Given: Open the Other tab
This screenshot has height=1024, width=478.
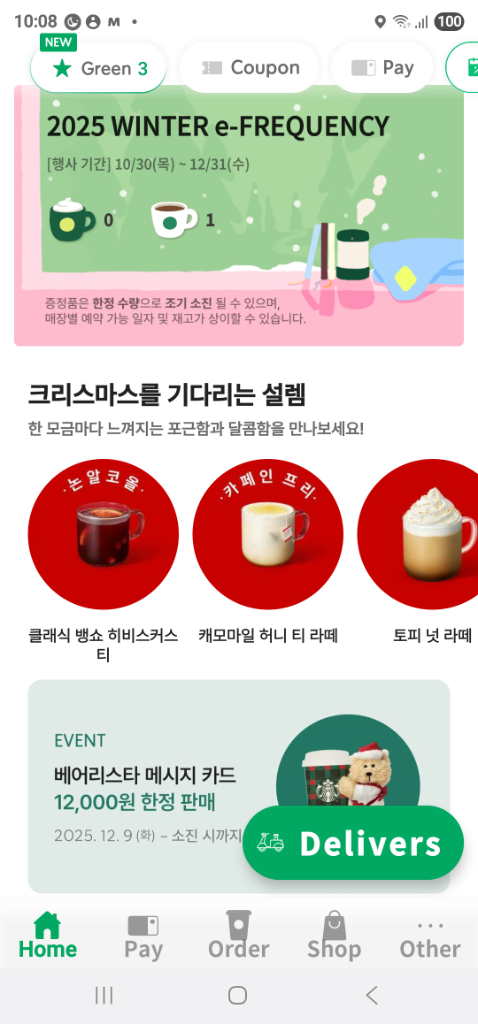Looking at the screenshot, I should pos(430,935).
